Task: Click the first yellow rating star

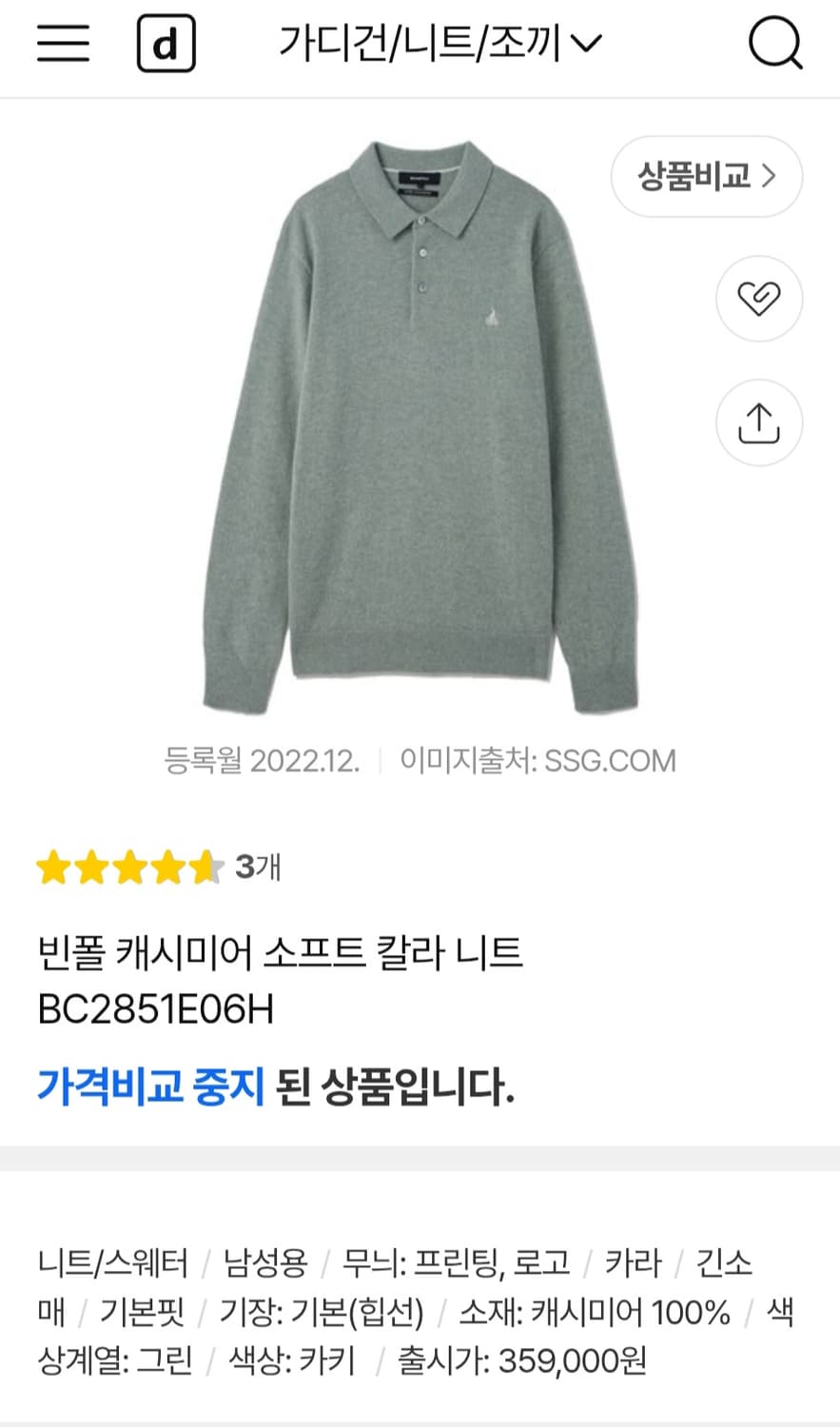Action: 54,868
